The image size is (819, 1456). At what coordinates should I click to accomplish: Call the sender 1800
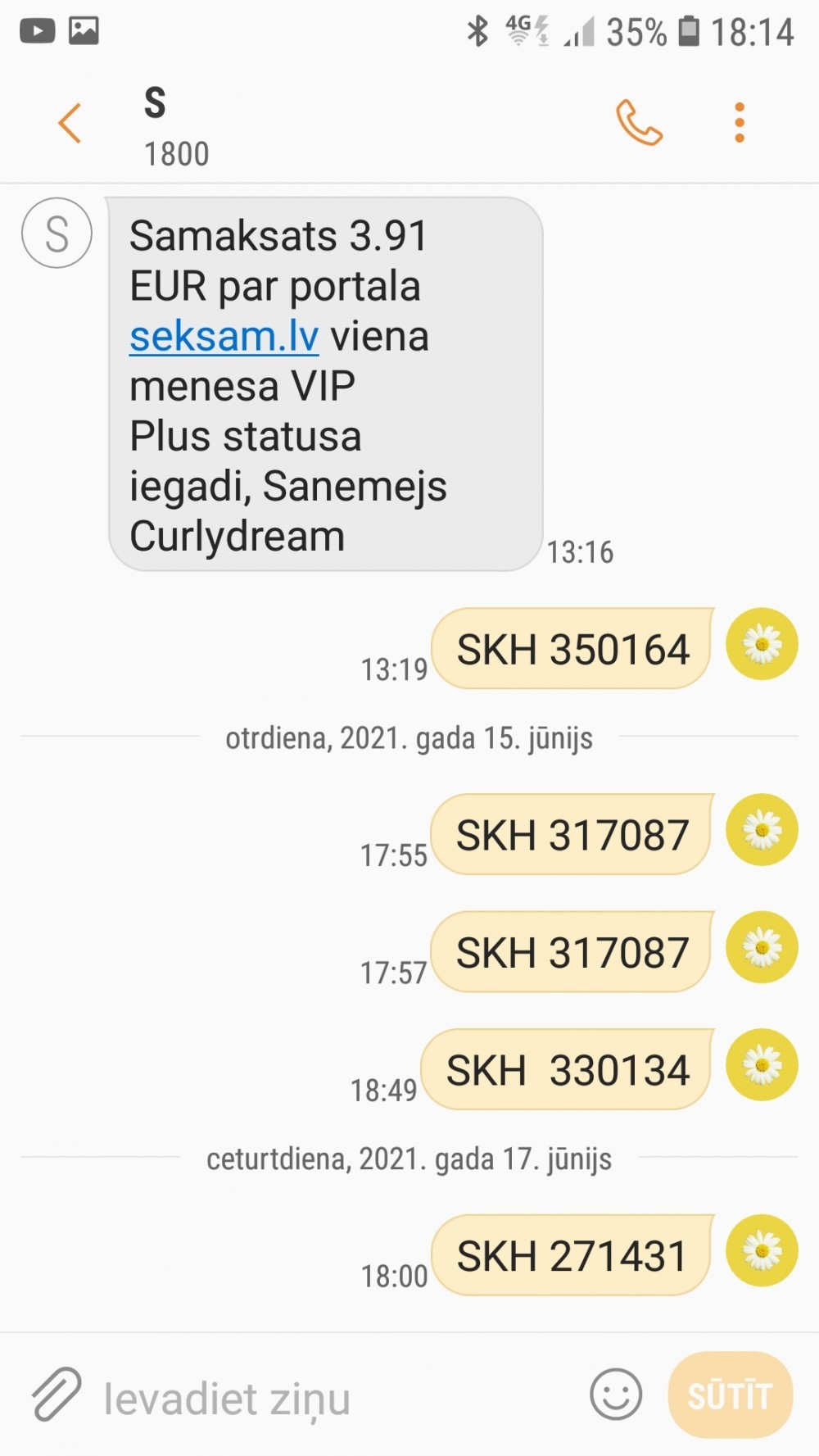tap(638, 123)
